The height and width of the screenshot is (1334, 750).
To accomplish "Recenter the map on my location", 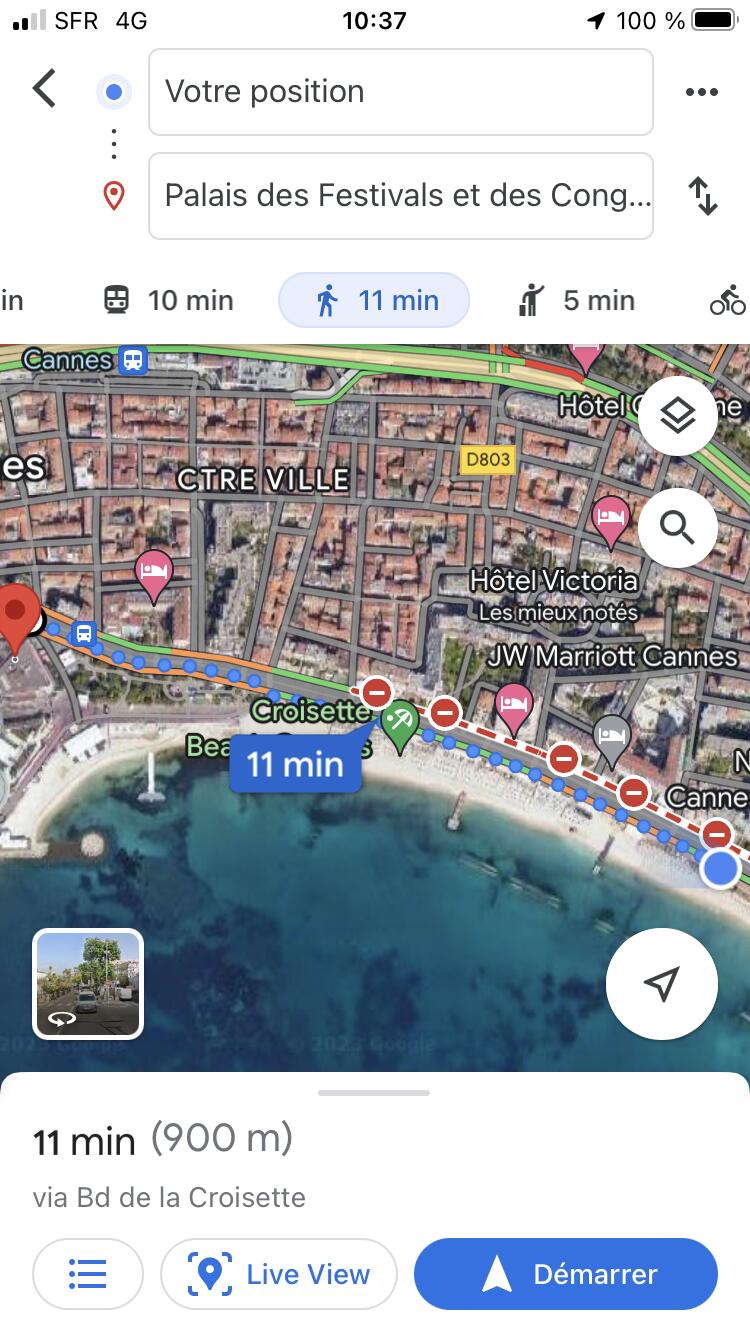I will [662, 984].
